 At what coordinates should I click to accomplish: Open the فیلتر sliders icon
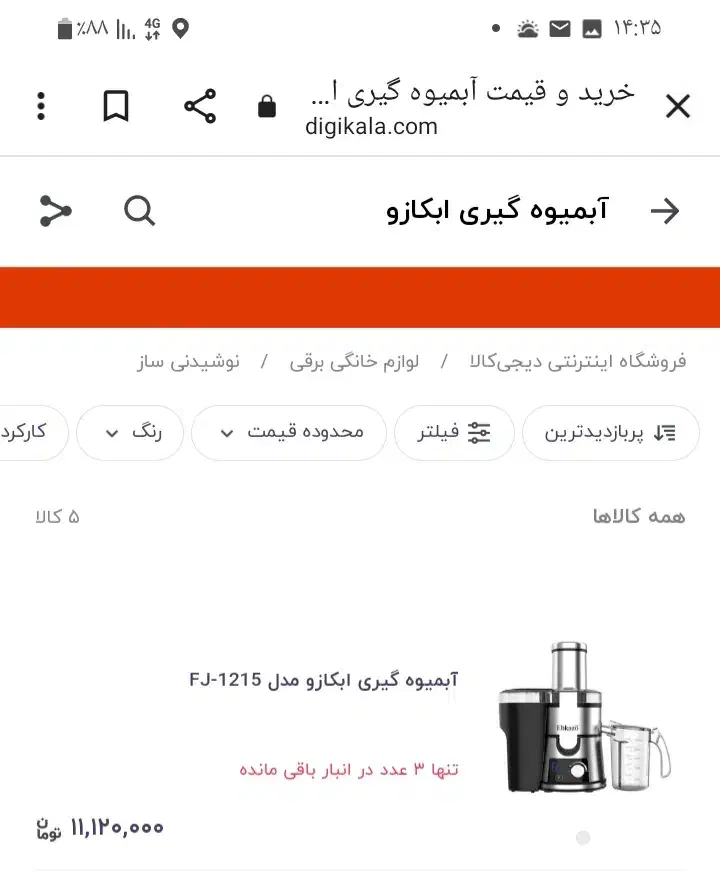[x=480, y=432]
